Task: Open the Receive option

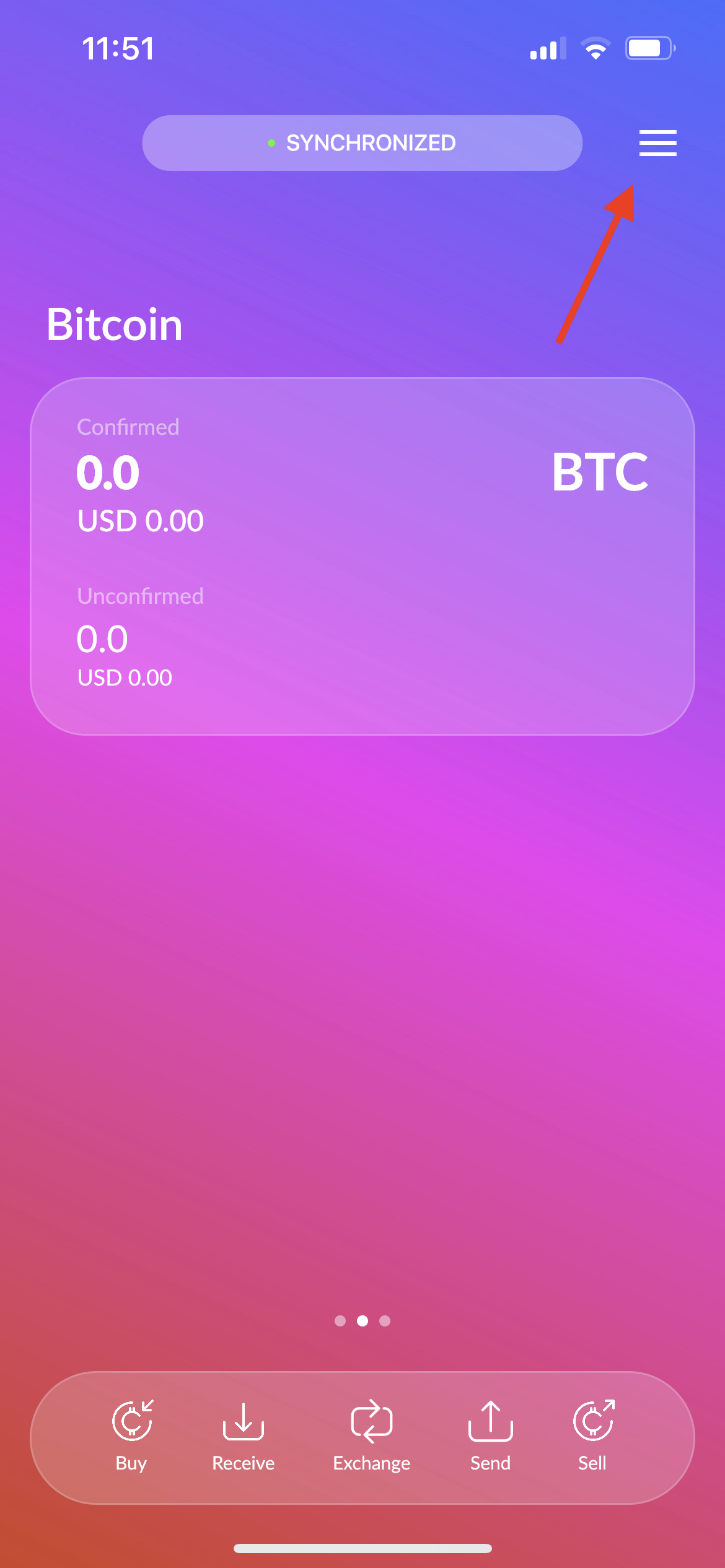Action: 244,1435
